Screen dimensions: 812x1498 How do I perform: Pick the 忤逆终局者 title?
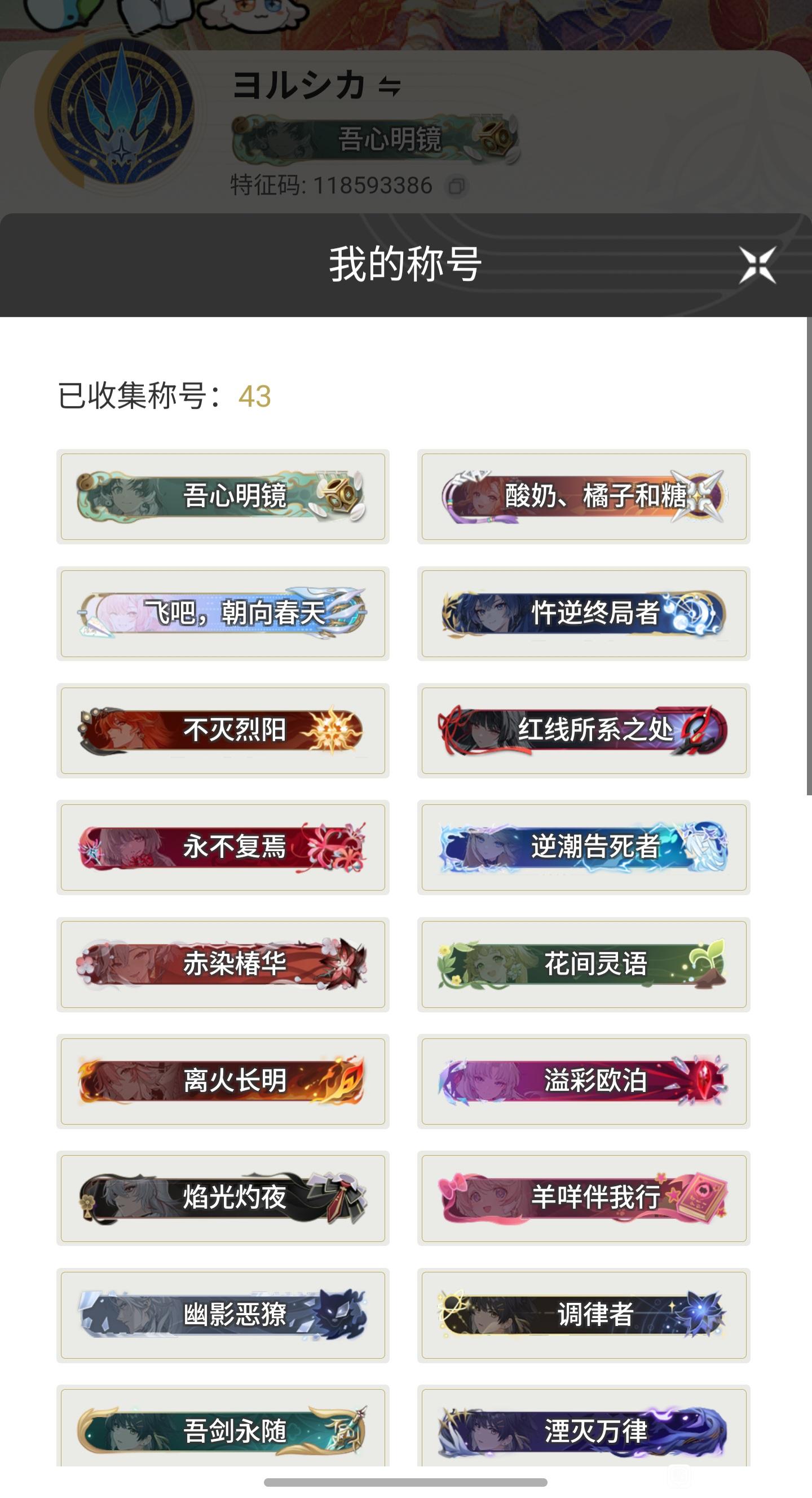tap(584, 613)
